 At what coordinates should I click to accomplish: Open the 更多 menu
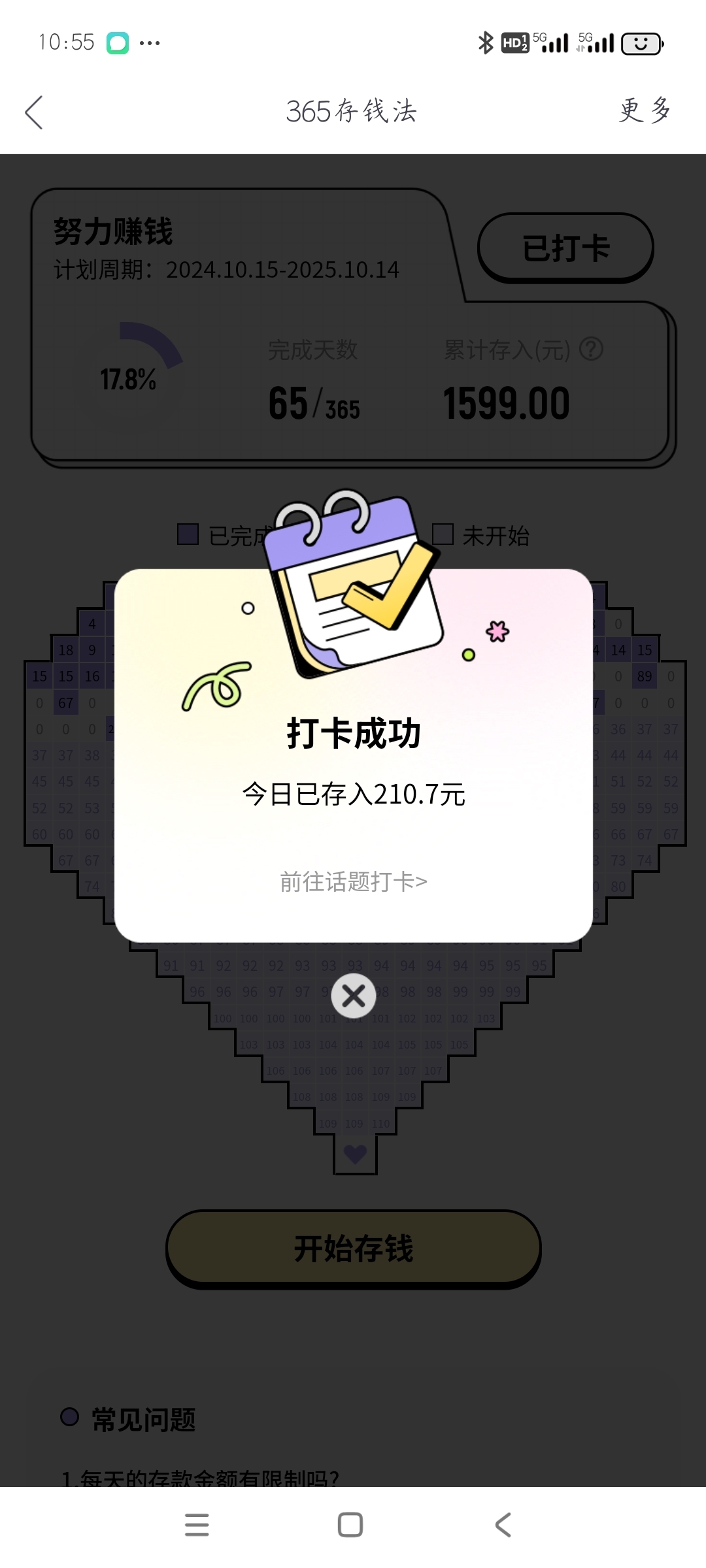click(645, 110)
